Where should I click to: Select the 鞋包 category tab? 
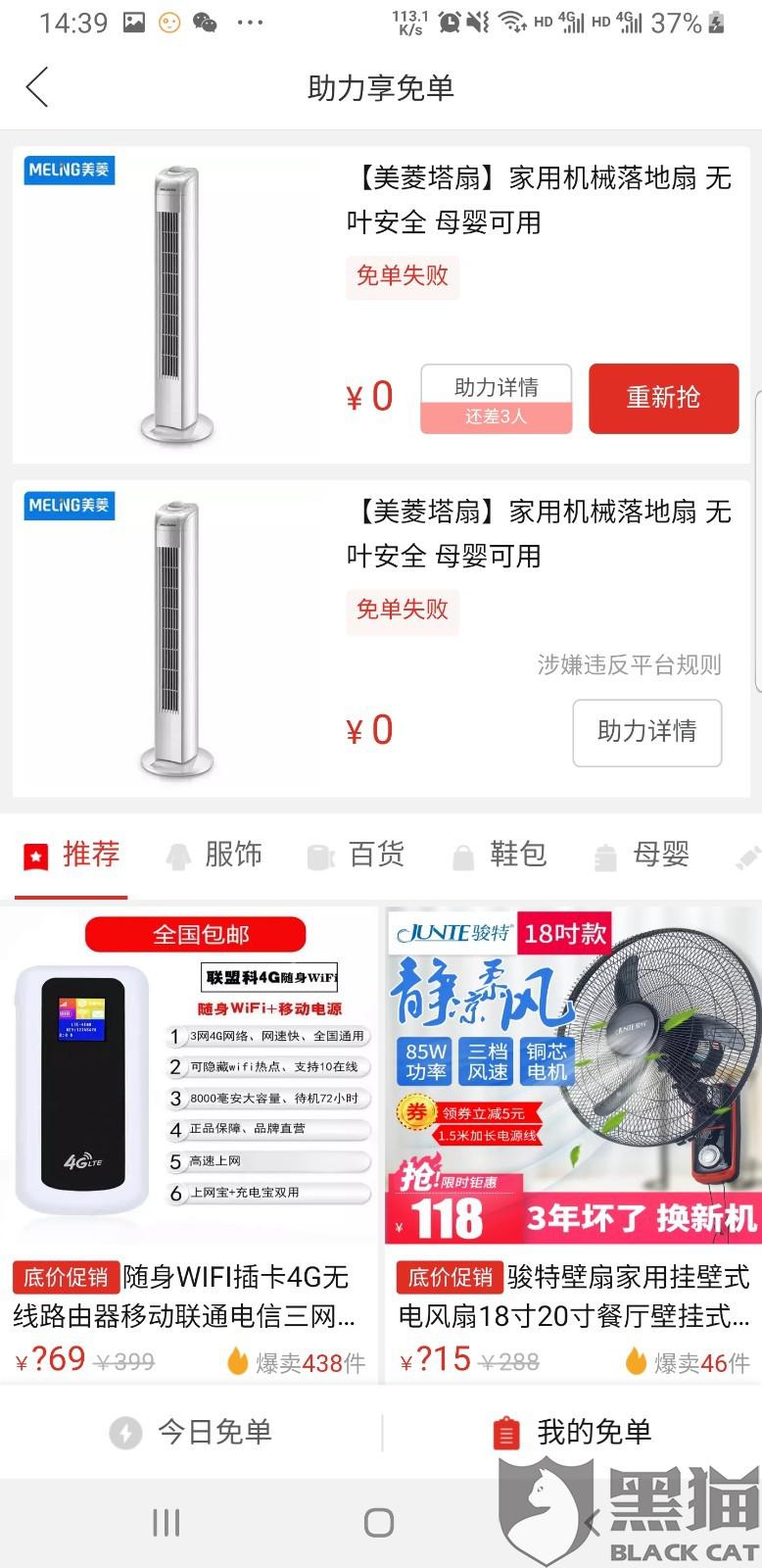(x=499, y=855)
